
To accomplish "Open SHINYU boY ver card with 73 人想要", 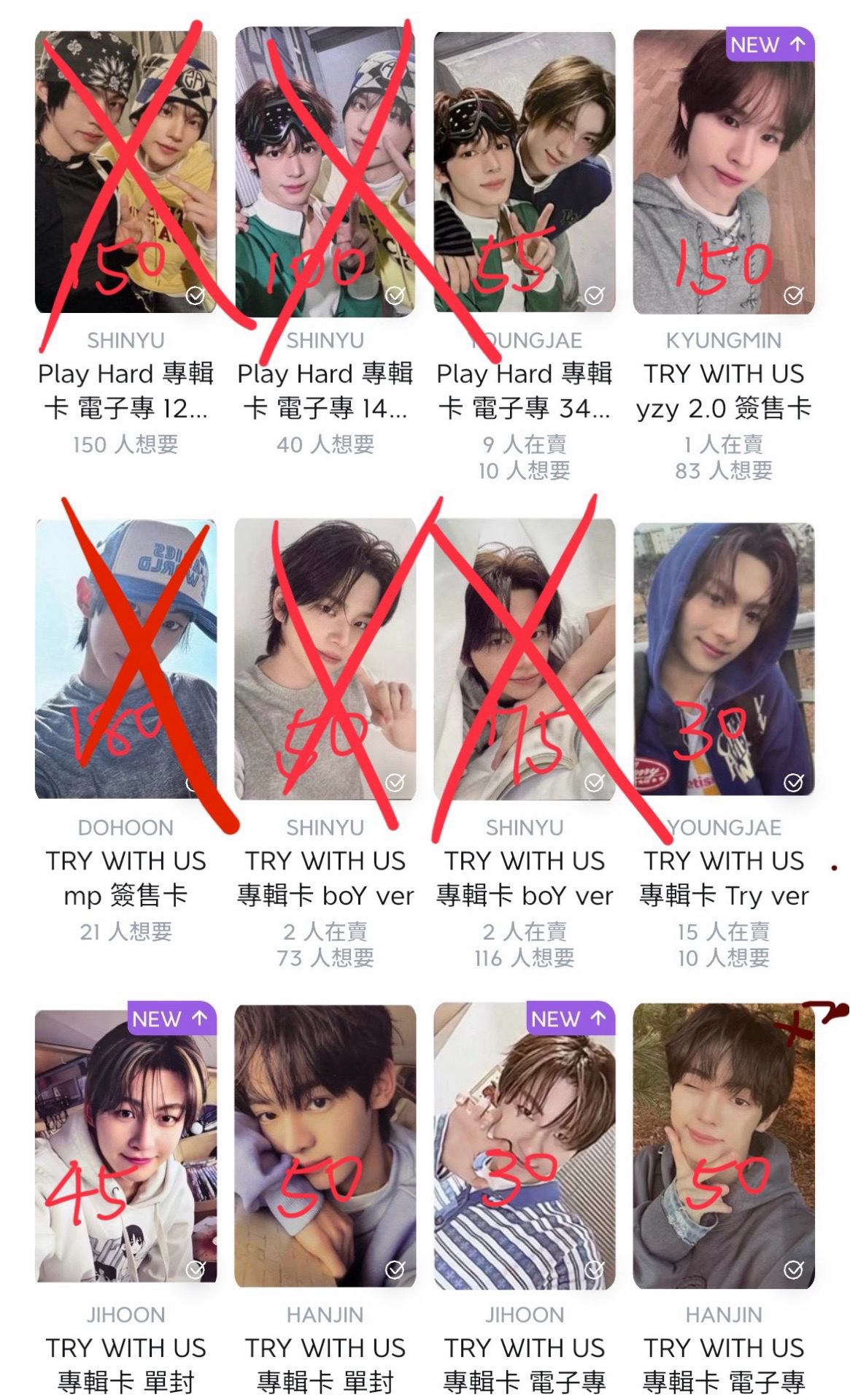I will [325, 659].
